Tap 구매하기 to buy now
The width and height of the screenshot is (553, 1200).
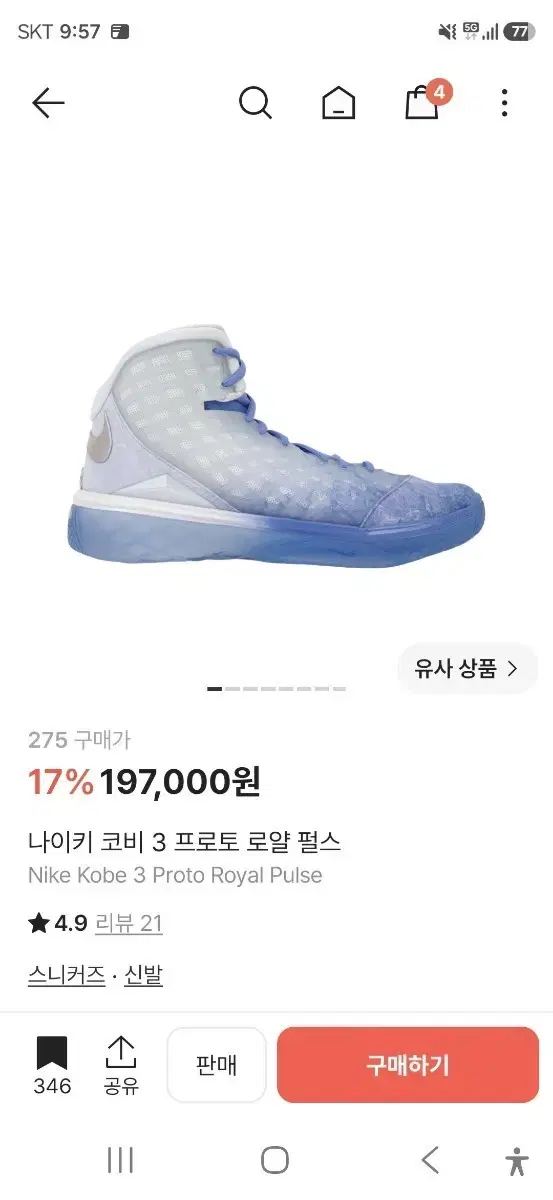408,1065
